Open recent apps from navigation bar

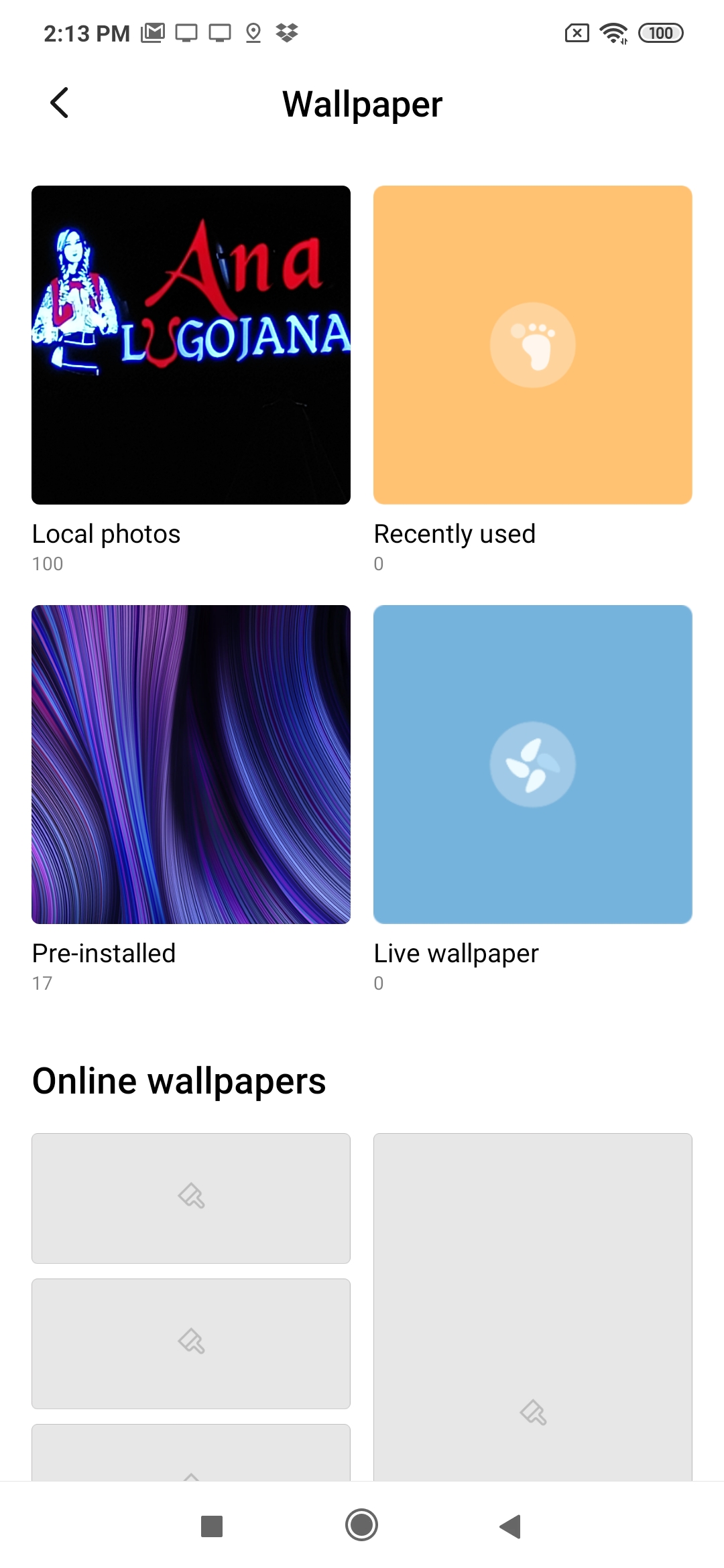(x=212, y=1526)
